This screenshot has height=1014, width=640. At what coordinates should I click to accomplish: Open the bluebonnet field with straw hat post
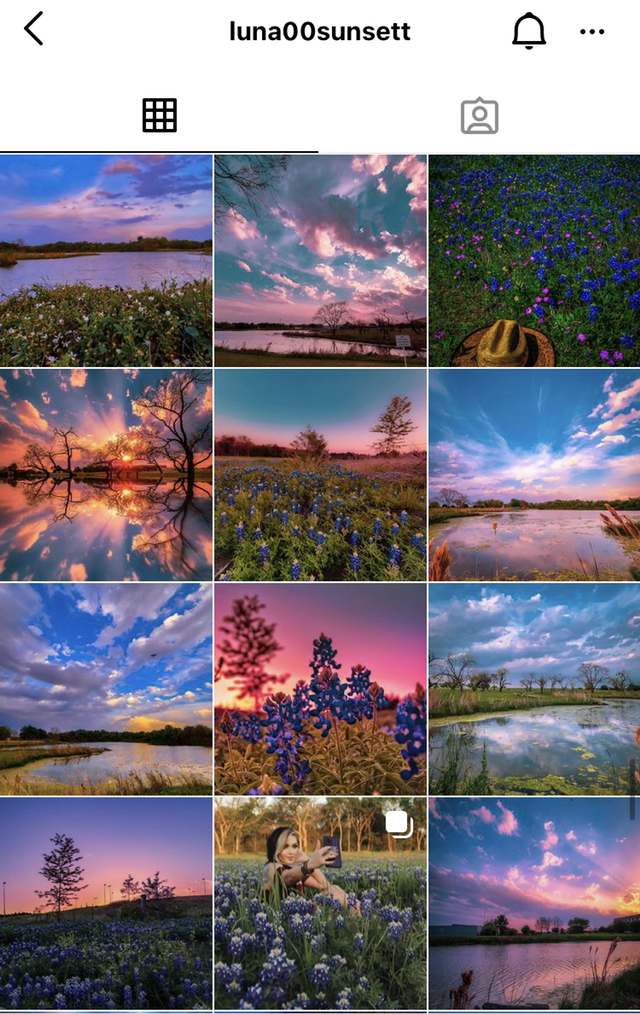pos(534,260)
